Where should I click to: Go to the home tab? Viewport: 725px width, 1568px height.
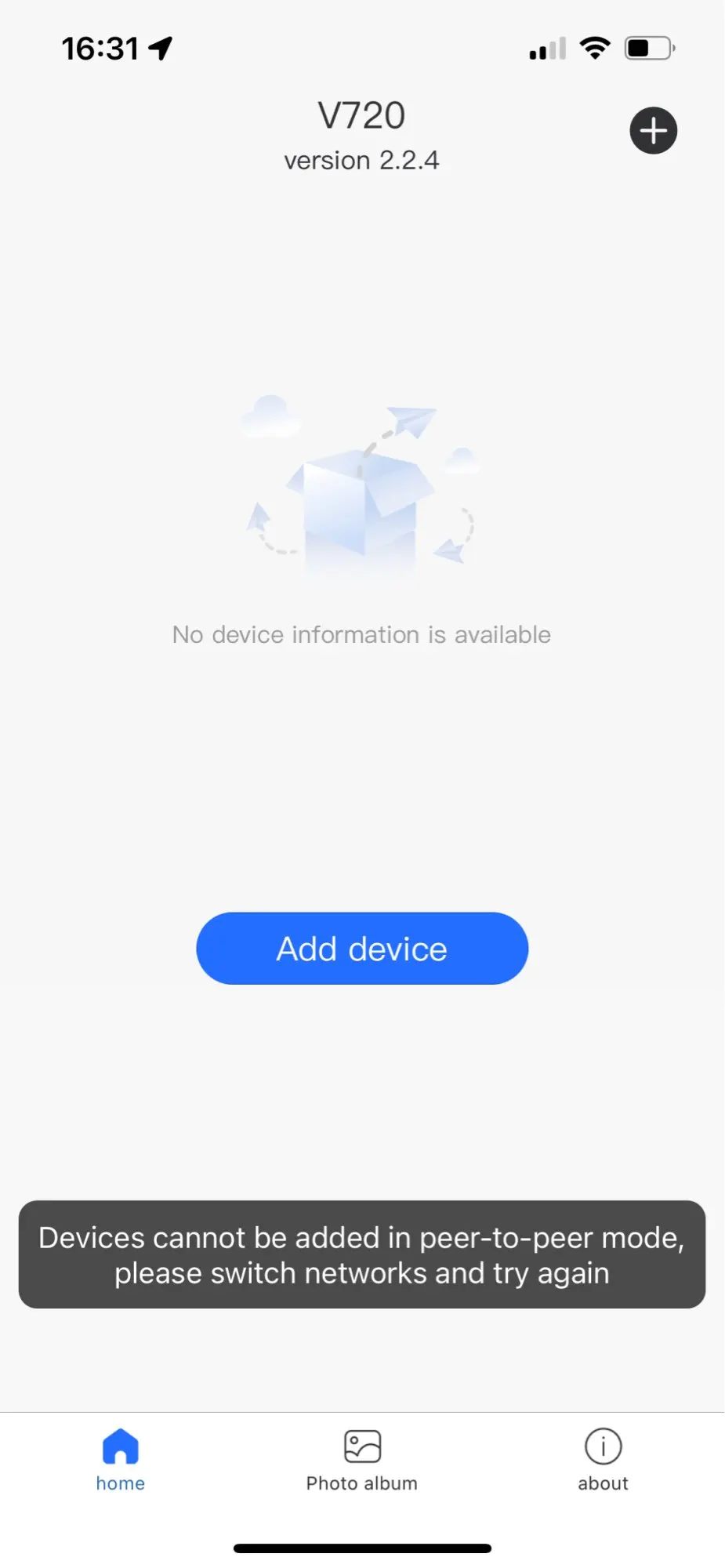pyautogui.click(x=121, y=1461)
